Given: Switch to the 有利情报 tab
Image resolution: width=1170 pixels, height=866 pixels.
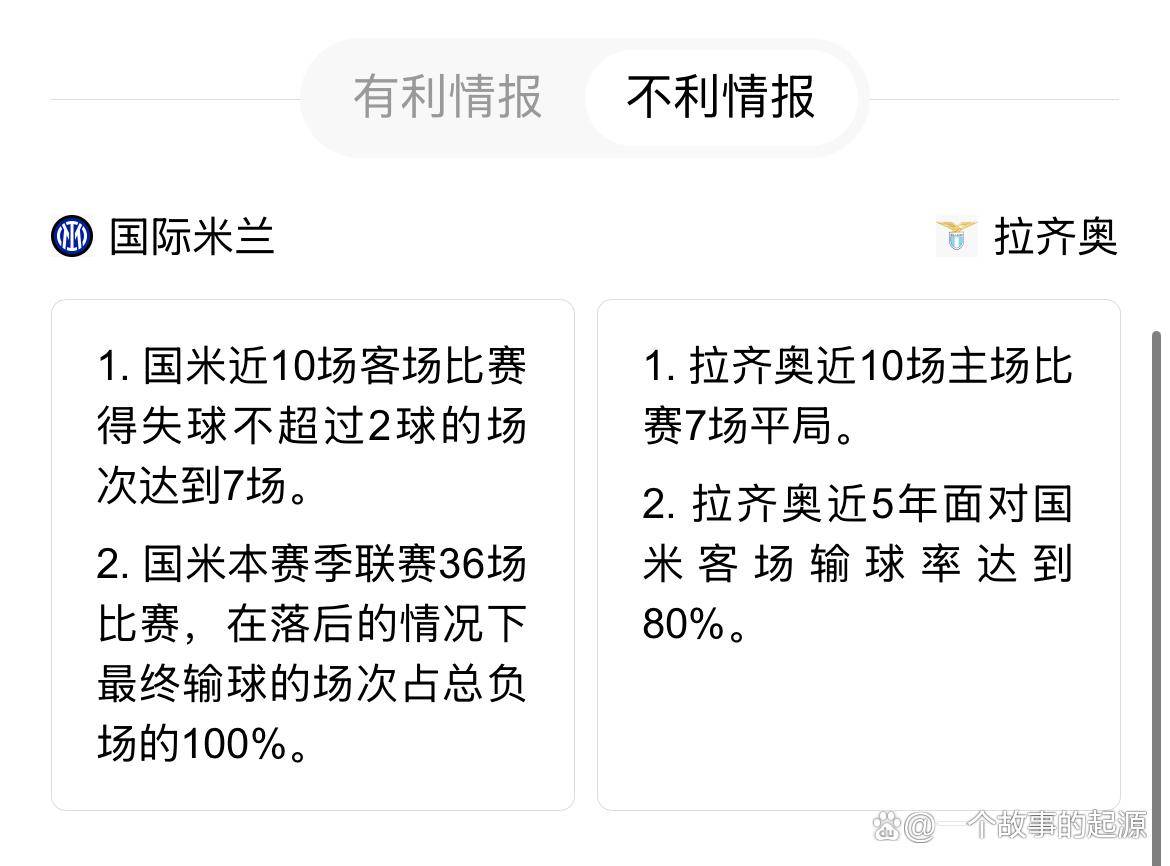Looking at the screenshot, I should [447, 97].
